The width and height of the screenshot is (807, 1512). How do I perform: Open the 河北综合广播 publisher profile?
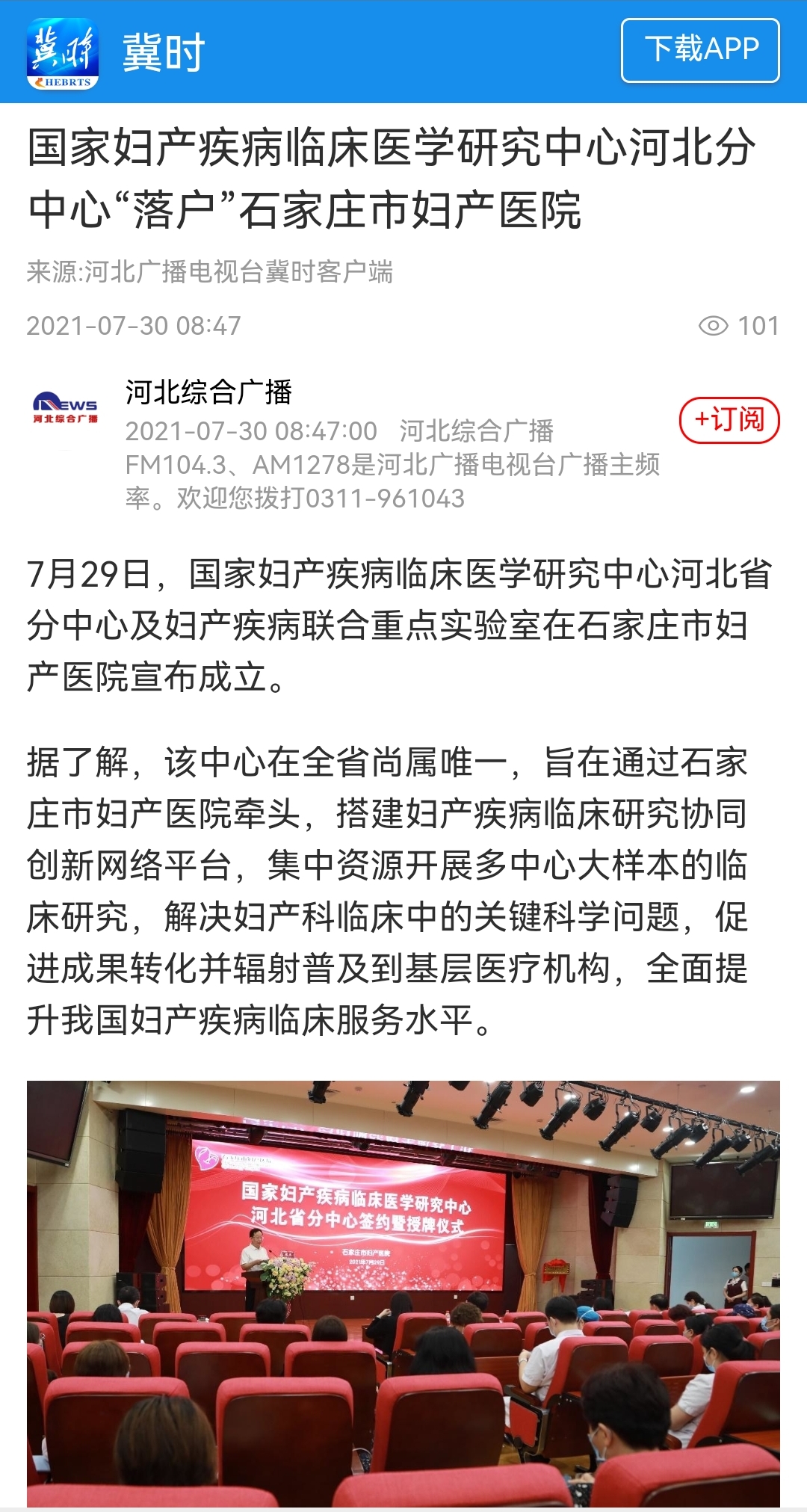click(x=209, y=392)
